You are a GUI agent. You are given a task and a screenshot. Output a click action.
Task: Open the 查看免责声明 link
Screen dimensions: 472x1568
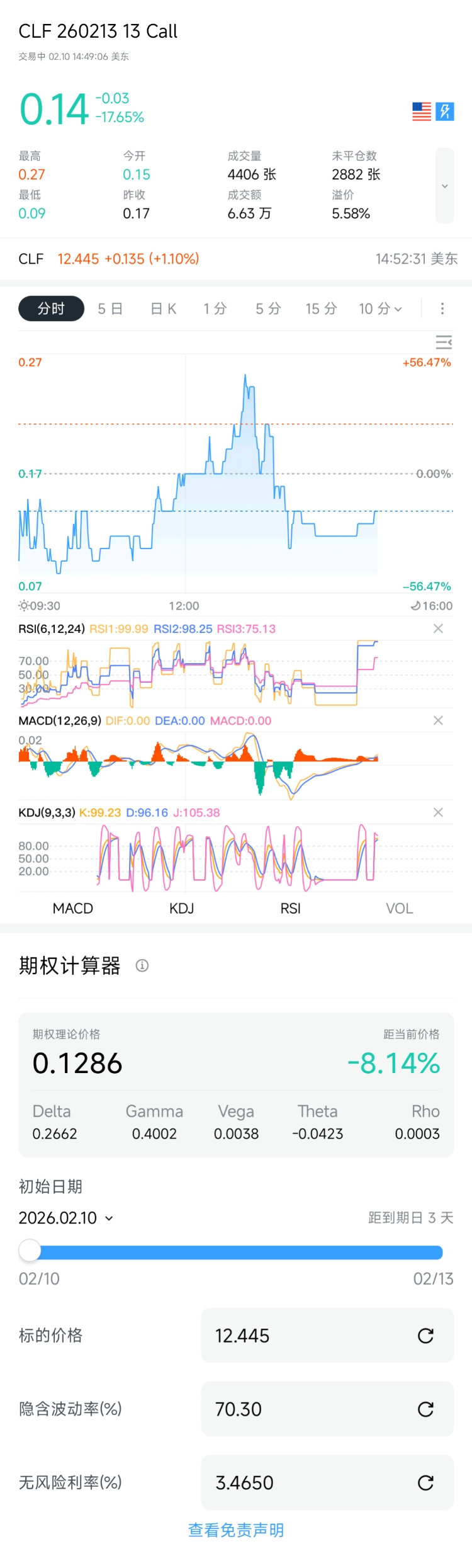pos(236,1530)
